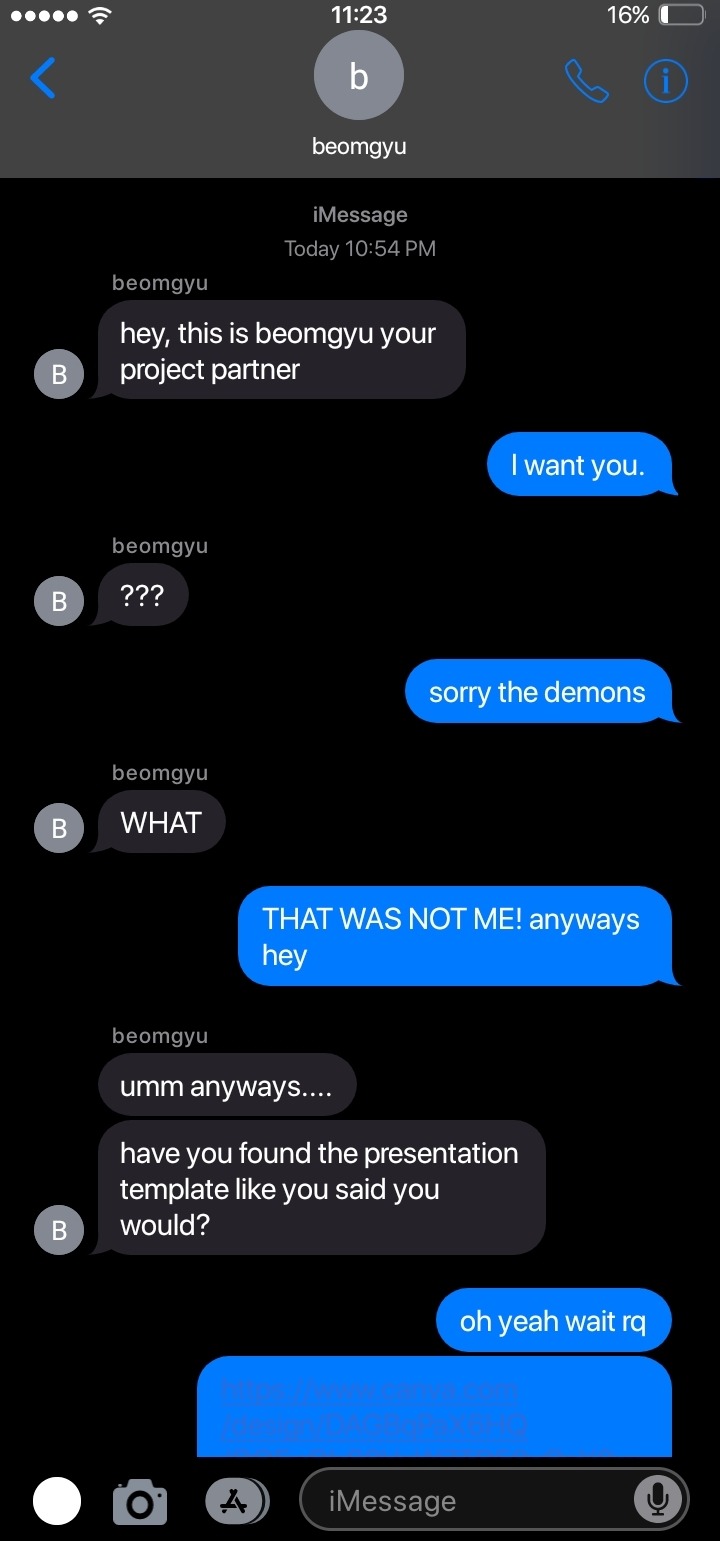
Task: Tap the iMessage text field
Action: 470,1500
